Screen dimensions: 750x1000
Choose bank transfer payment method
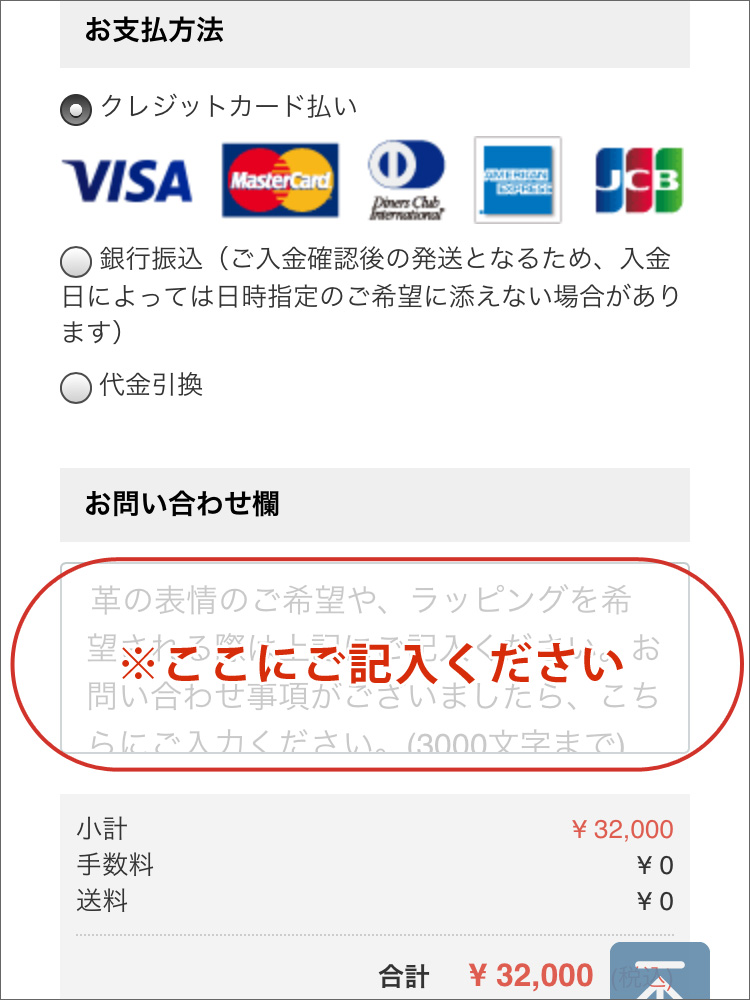[x=75, y=263]
